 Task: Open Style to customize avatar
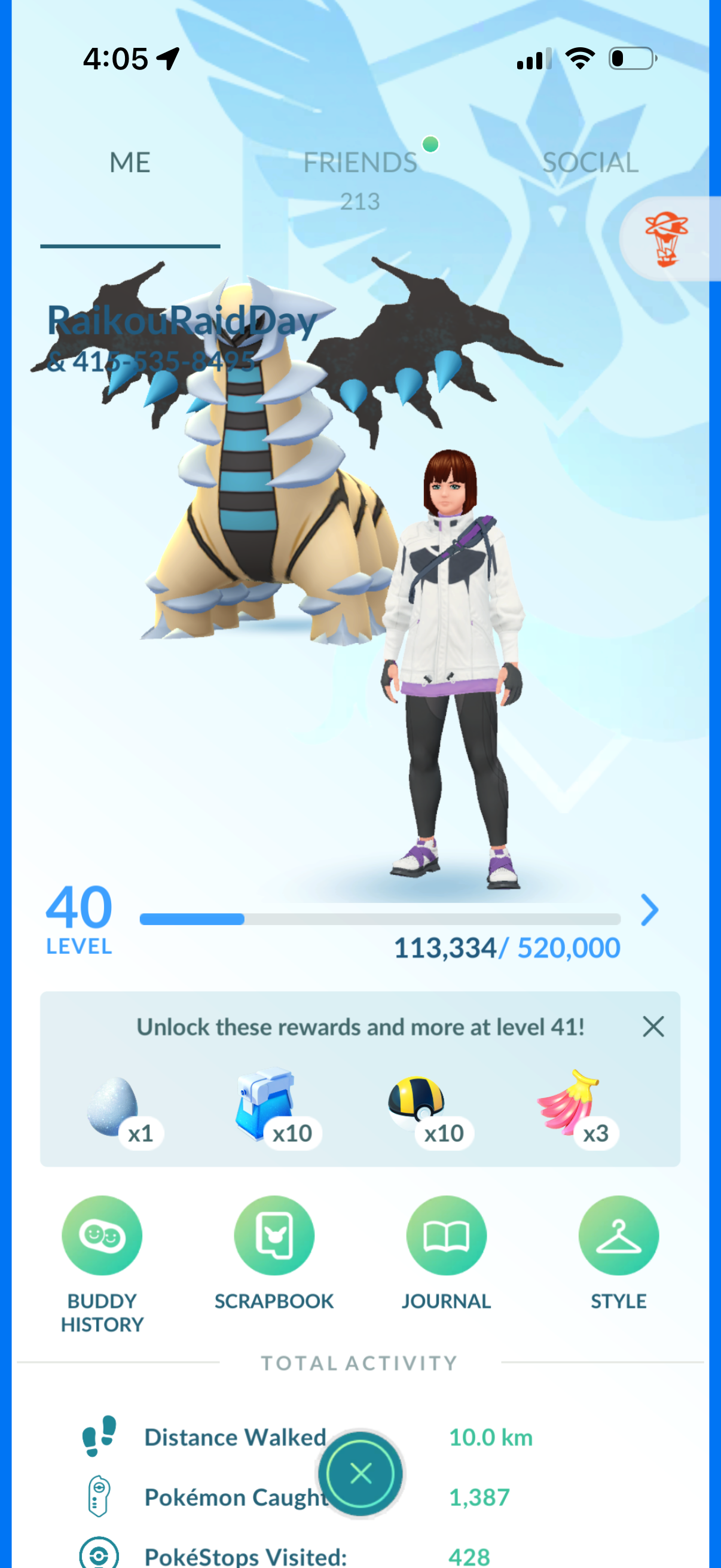point(618,1236)
